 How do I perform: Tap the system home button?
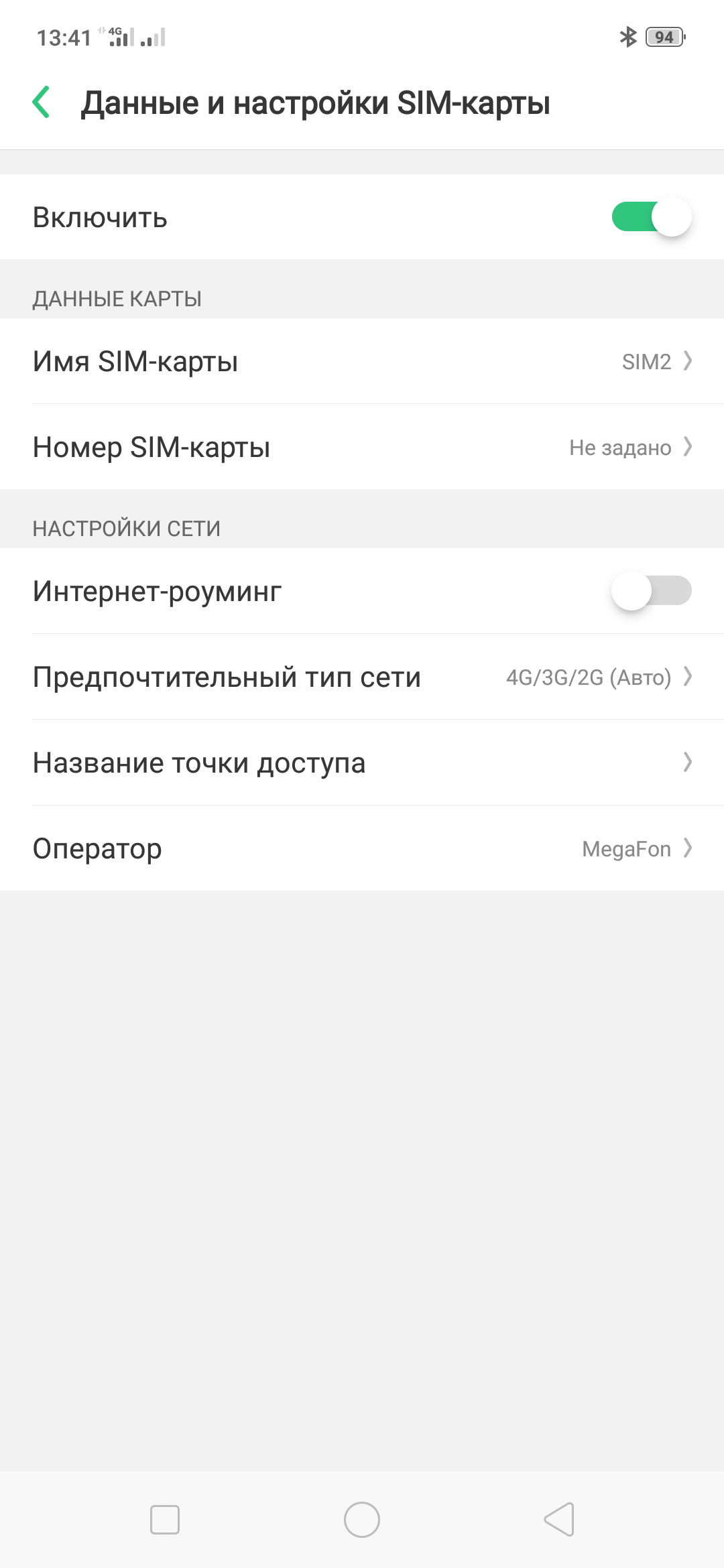coord(362,1520)
